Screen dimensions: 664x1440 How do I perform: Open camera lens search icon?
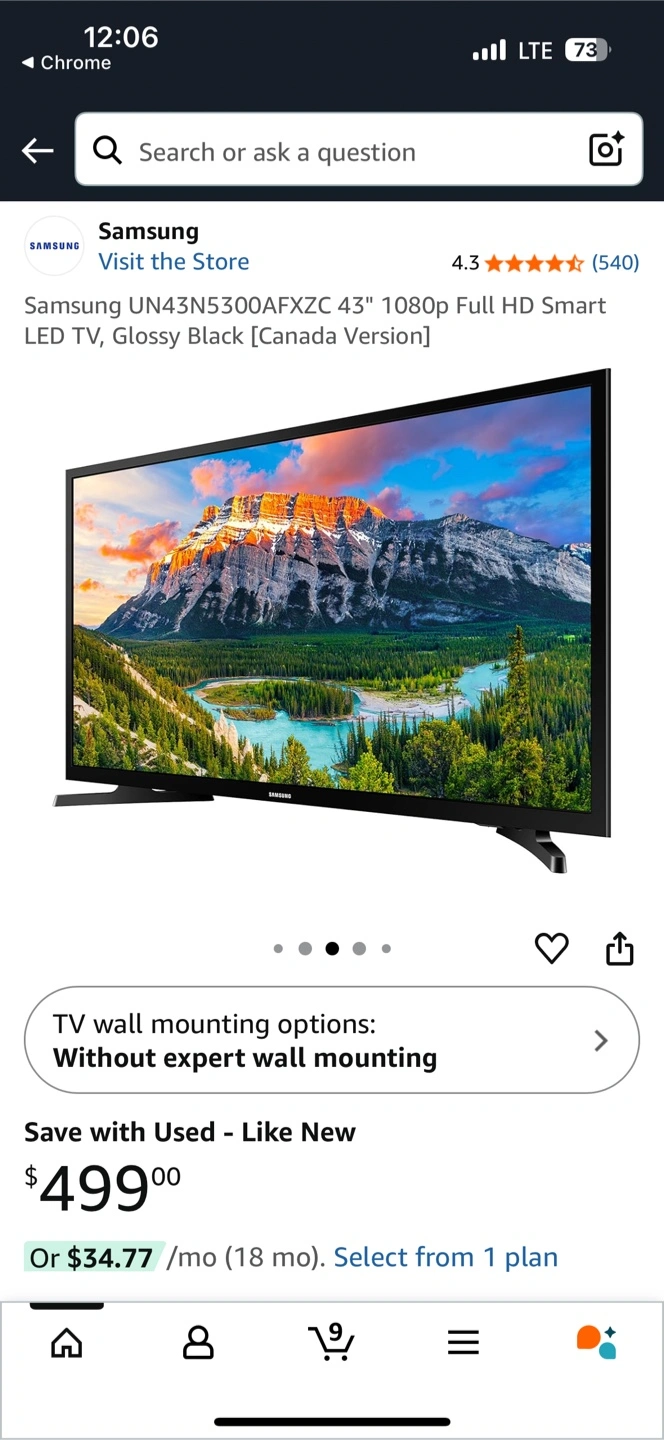[x=606, y=150]
